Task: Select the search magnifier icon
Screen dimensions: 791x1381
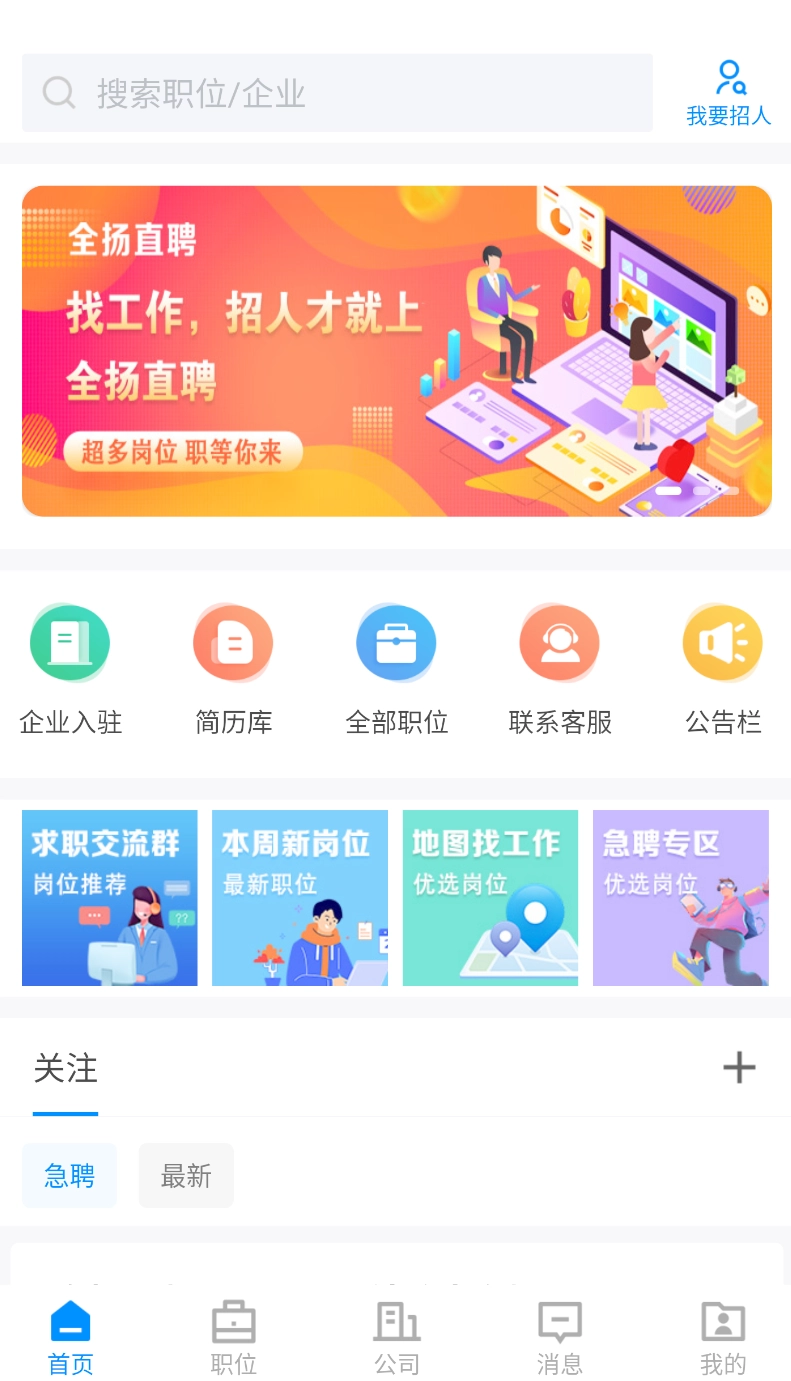Action: [59, 92]
